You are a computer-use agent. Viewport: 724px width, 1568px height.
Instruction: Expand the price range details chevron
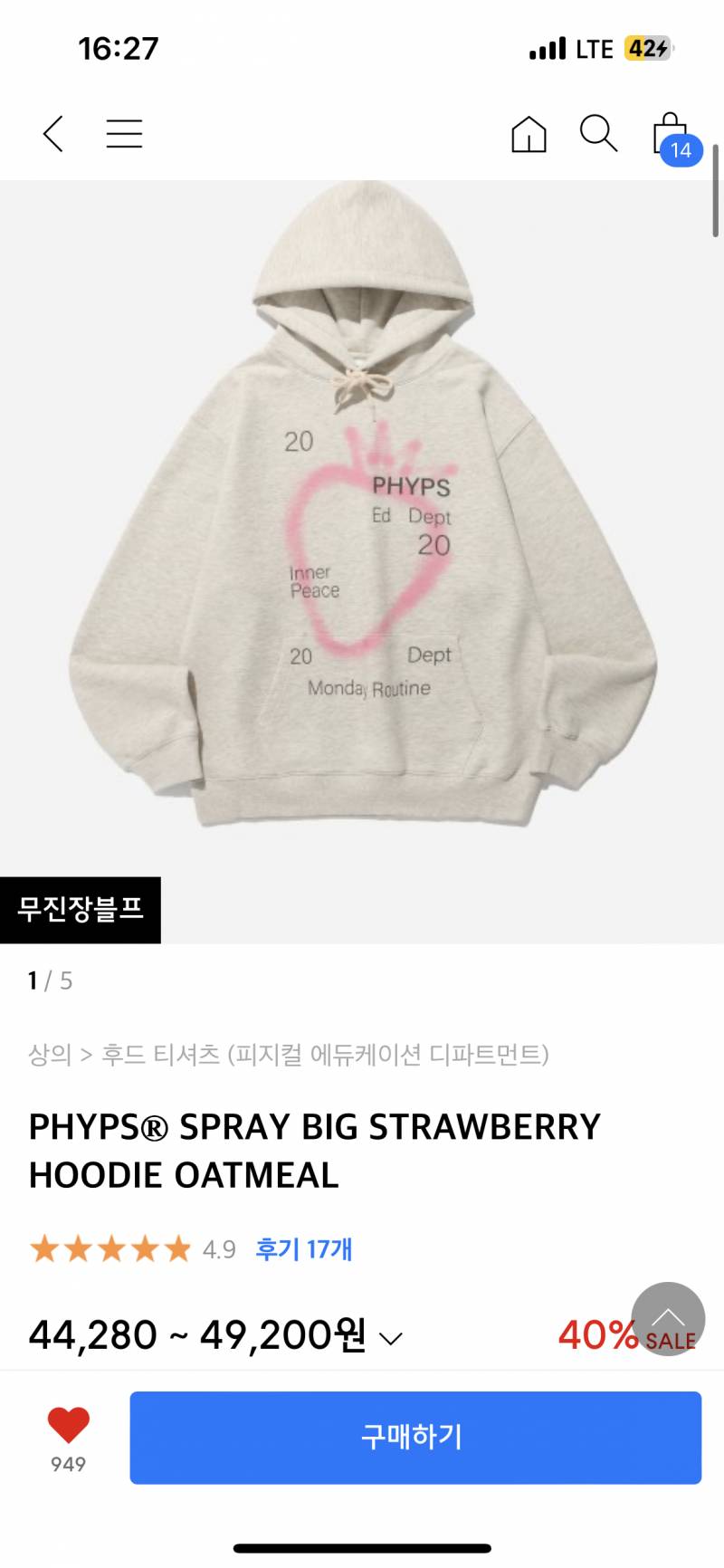coord(390,1338)
